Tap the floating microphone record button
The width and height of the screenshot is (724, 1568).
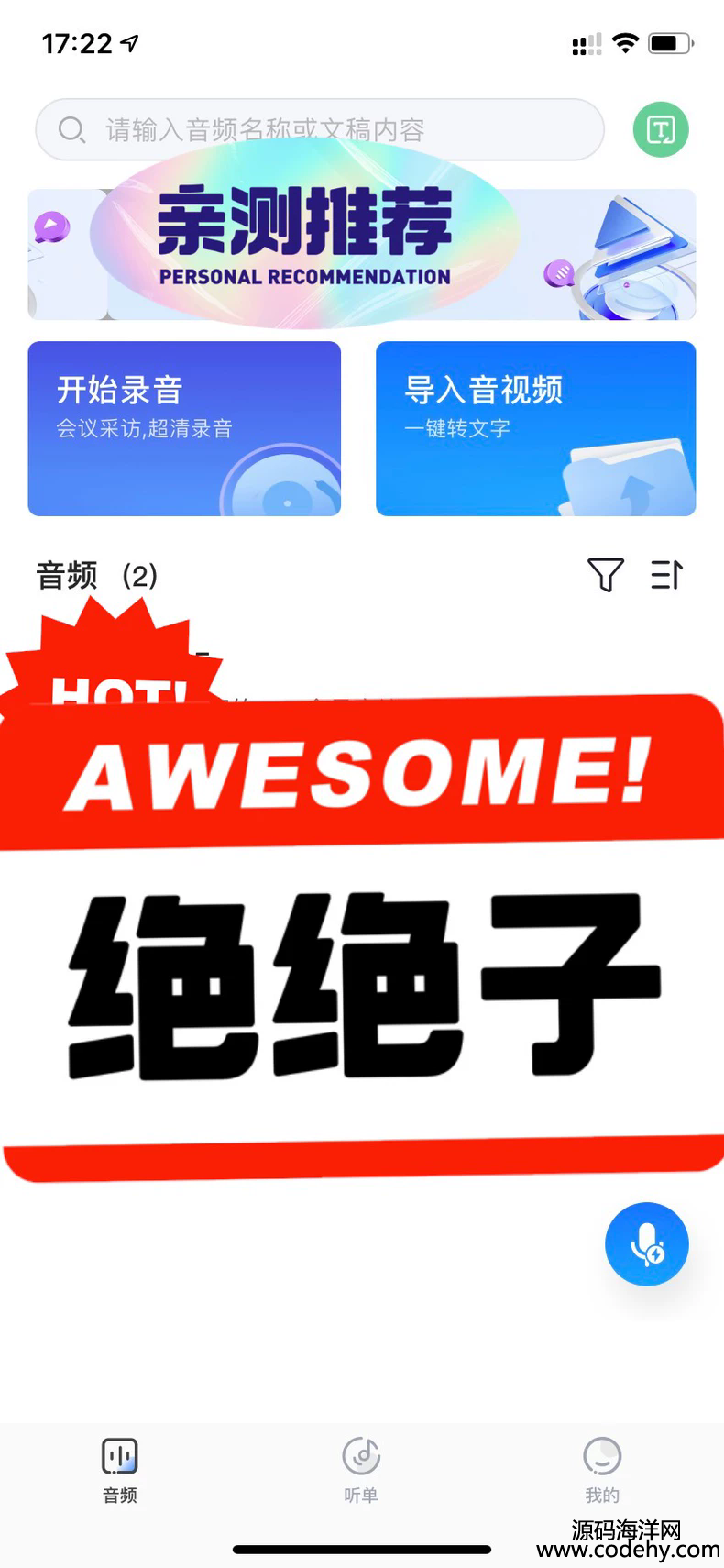tap(646, 1244)
